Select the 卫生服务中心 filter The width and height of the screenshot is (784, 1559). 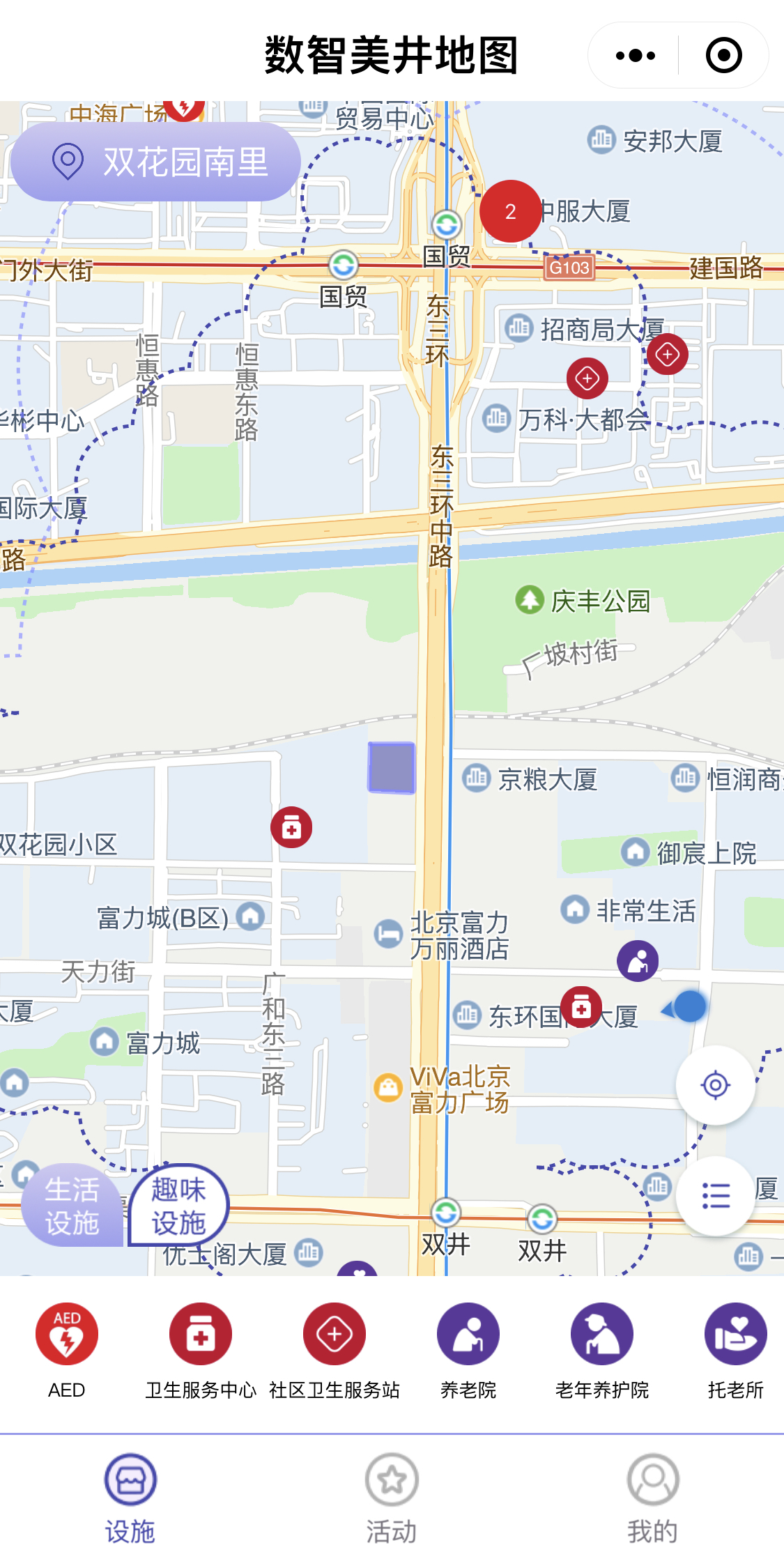[201, 1351]
